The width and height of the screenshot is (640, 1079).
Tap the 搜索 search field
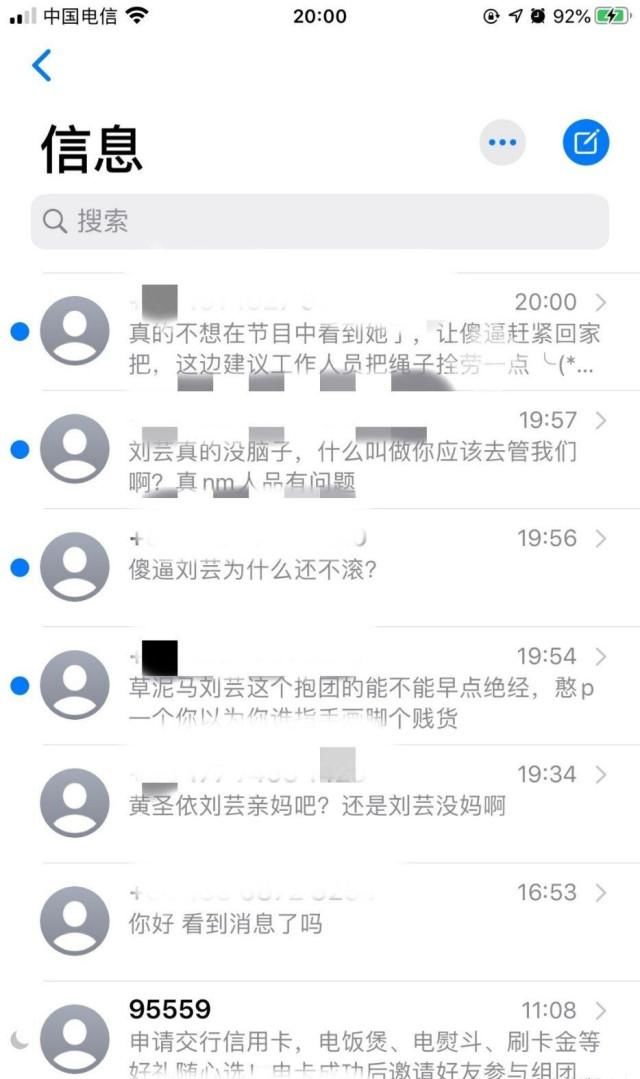(x=320, y=221)
